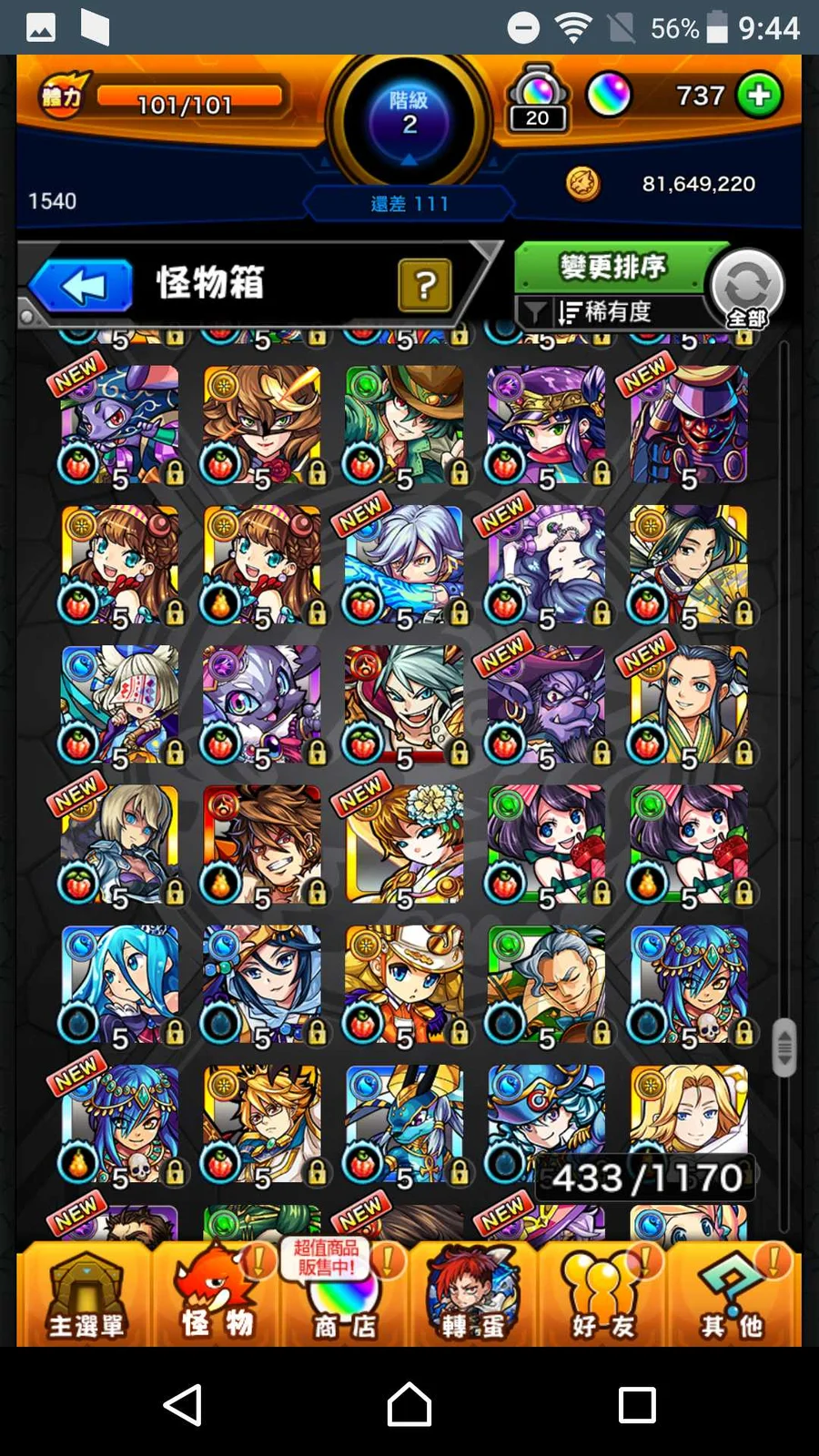Tap the 變更排序 sort button
This screenshot has height=1456, width=819.
(612, 267)
